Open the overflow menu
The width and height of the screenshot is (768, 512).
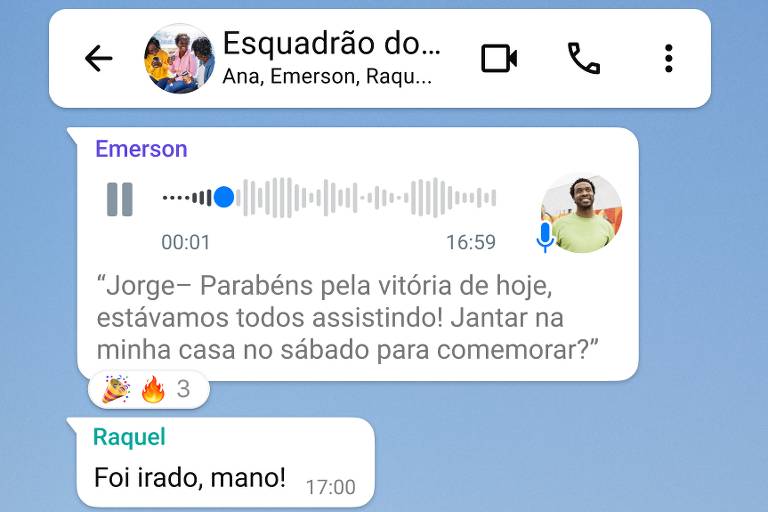click(669, 59)
